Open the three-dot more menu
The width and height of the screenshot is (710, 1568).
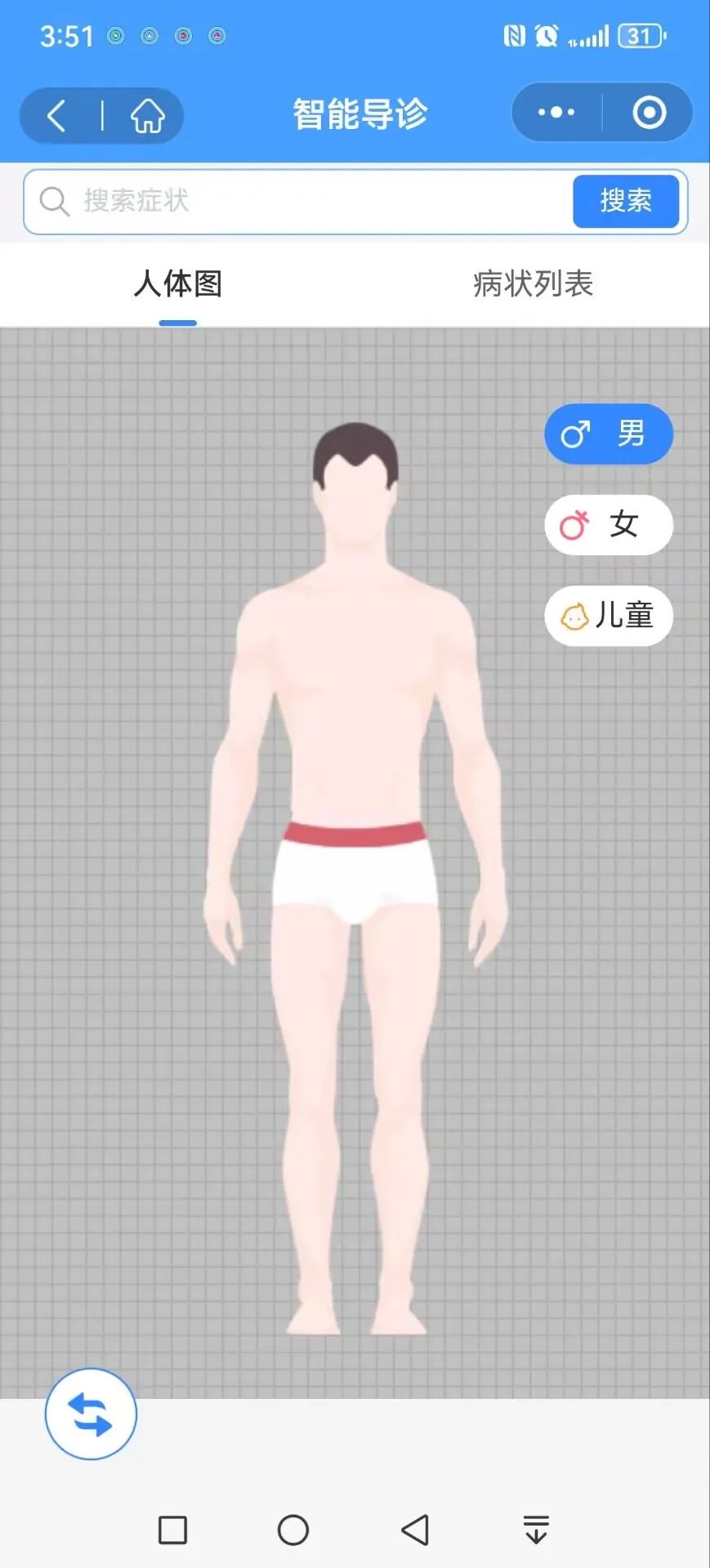coord(556,113)
